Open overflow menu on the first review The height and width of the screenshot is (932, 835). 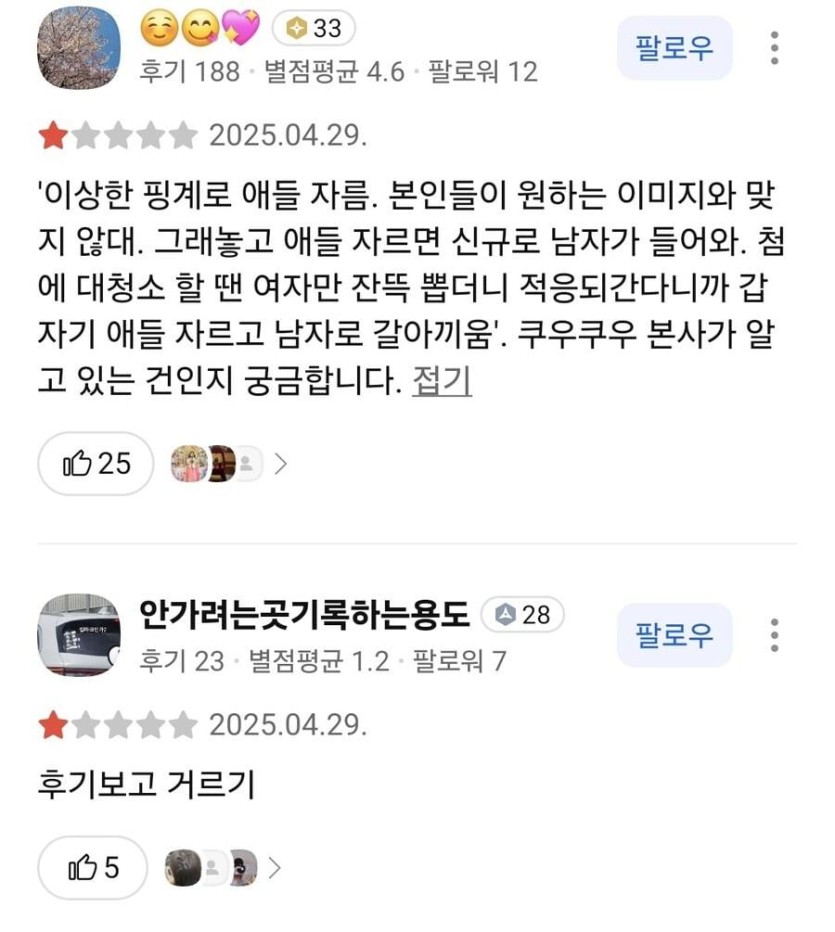point(774,48)
